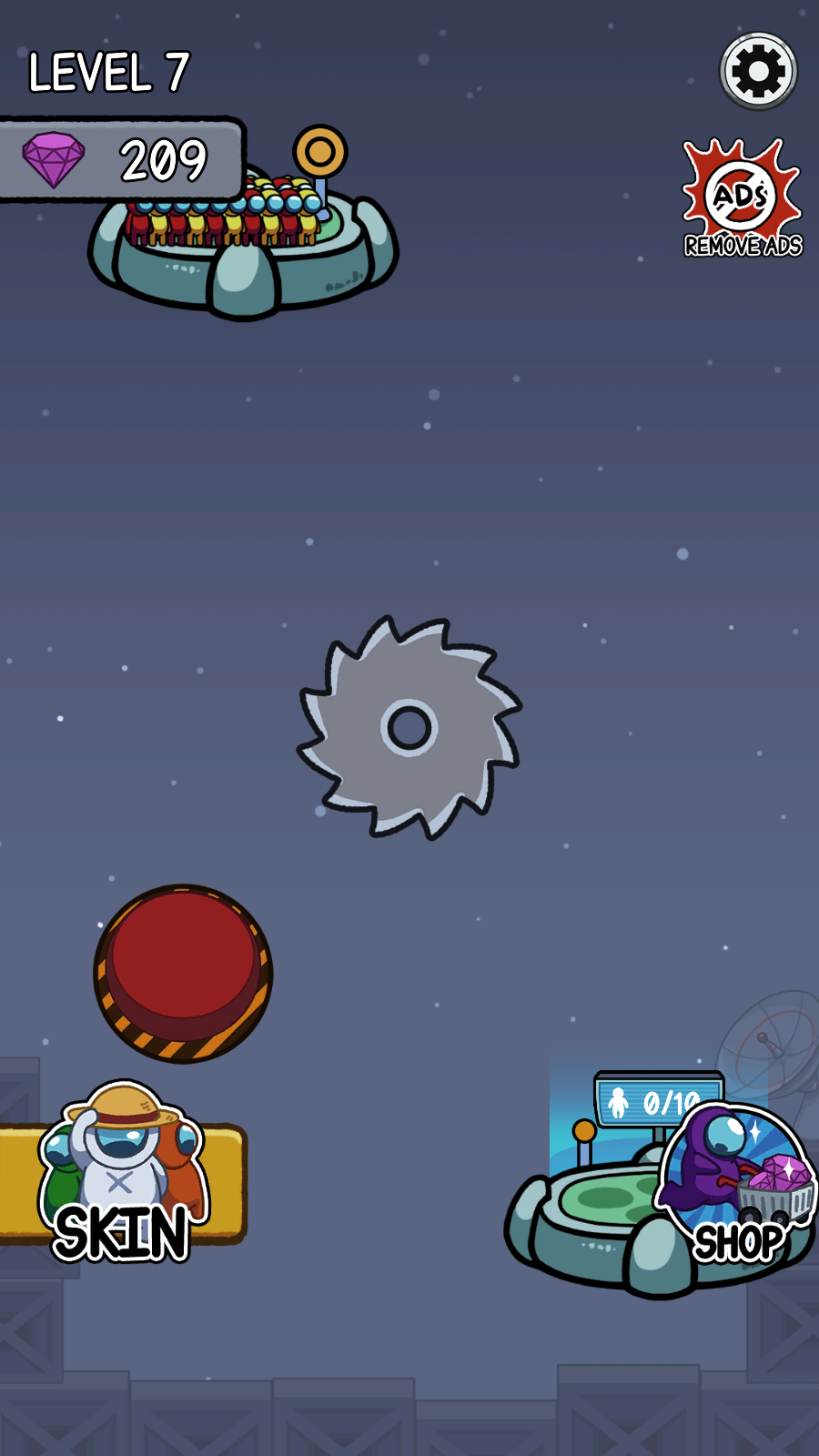Open the settings gear
Screen dimensions: 819x1456
[x=758, y=71]
